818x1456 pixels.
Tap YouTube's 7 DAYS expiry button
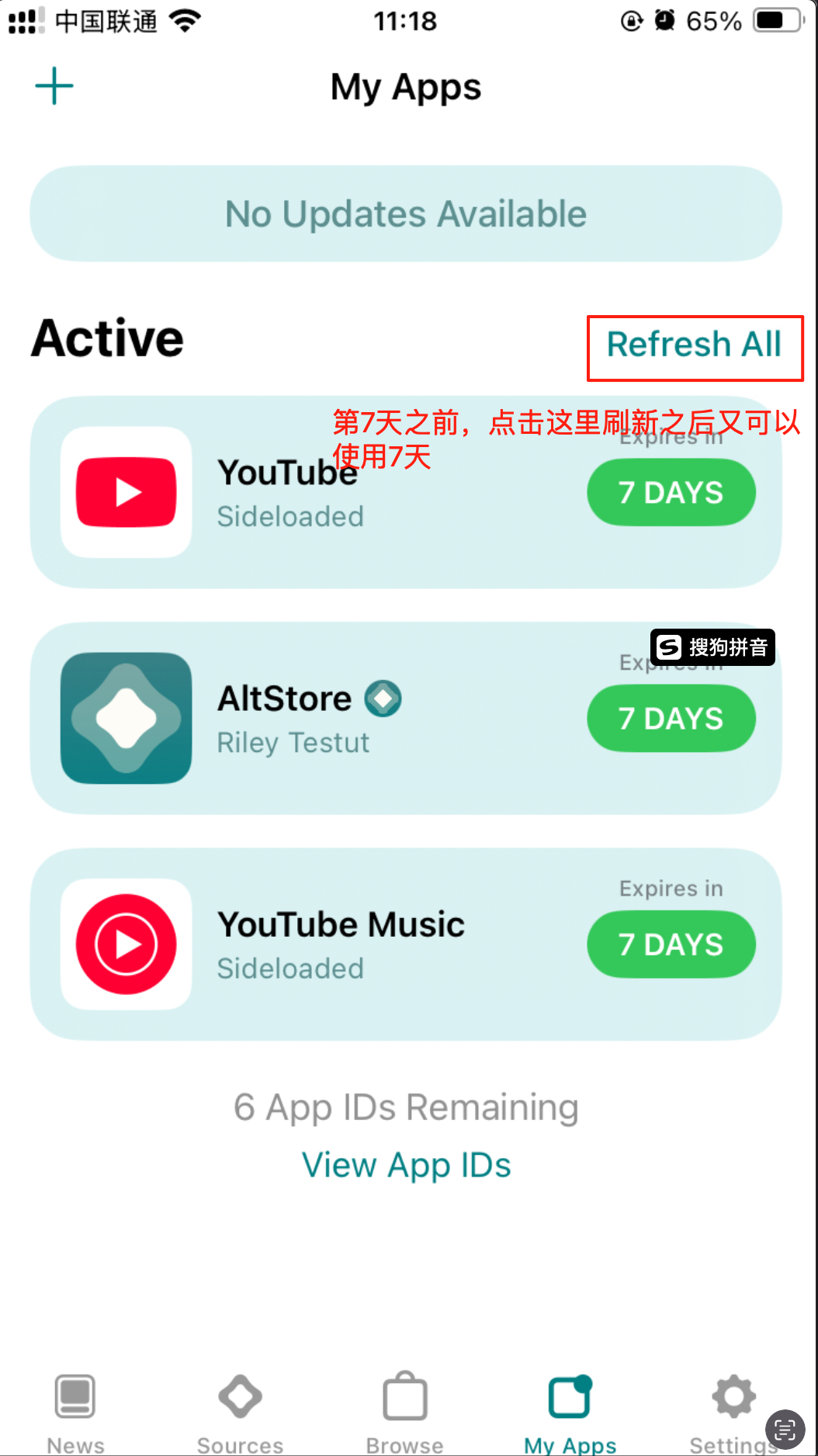tap(671, 493)
